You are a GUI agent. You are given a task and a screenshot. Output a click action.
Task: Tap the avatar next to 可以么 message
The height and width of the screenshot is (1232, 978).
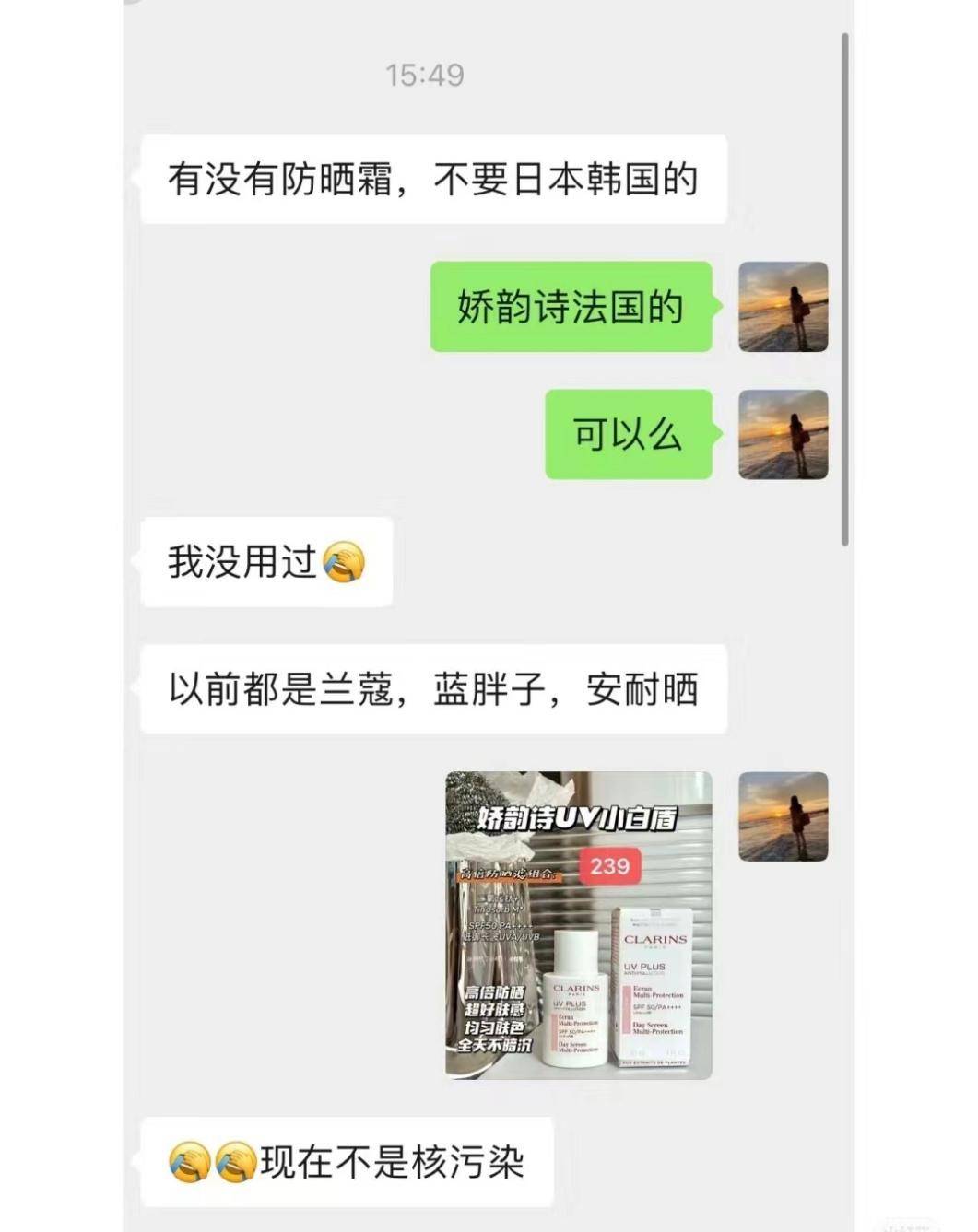click(783, 434)
